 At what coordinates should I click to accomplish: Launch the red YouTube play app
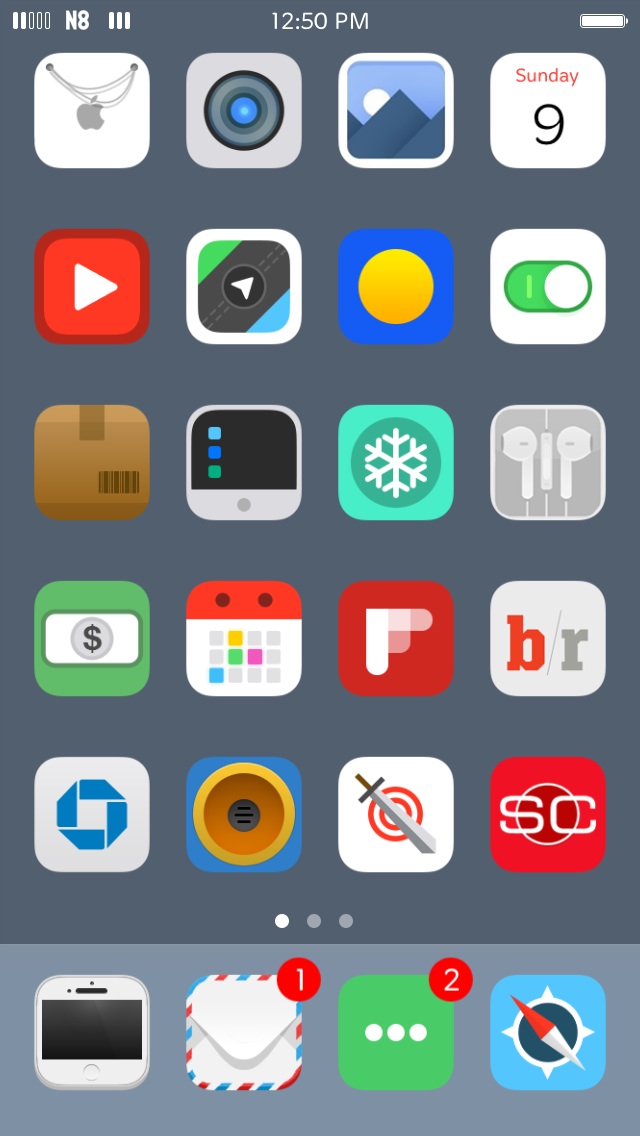pos(92,286)
